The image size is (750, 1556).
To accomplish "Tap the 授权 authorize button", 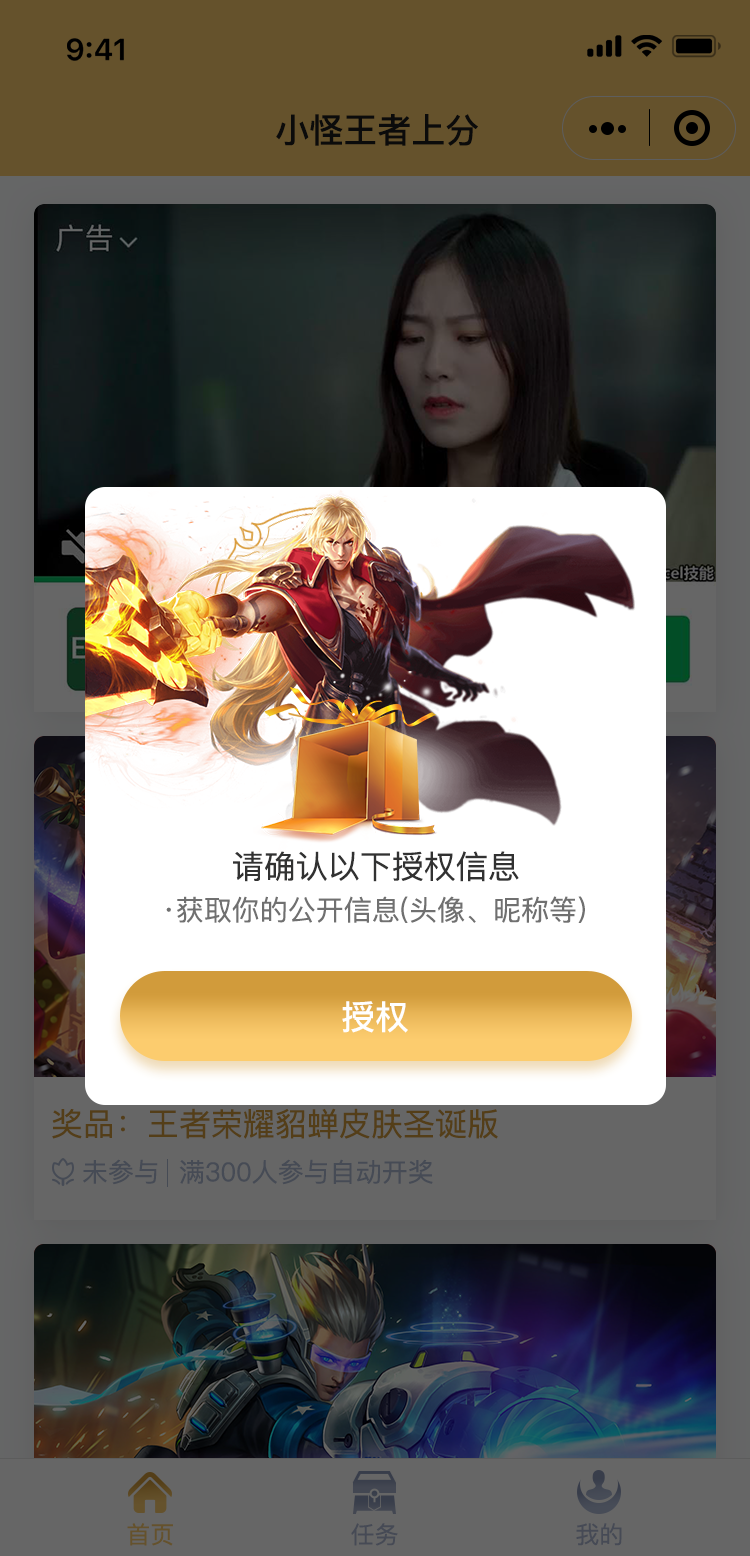I will pos(375,1016).
